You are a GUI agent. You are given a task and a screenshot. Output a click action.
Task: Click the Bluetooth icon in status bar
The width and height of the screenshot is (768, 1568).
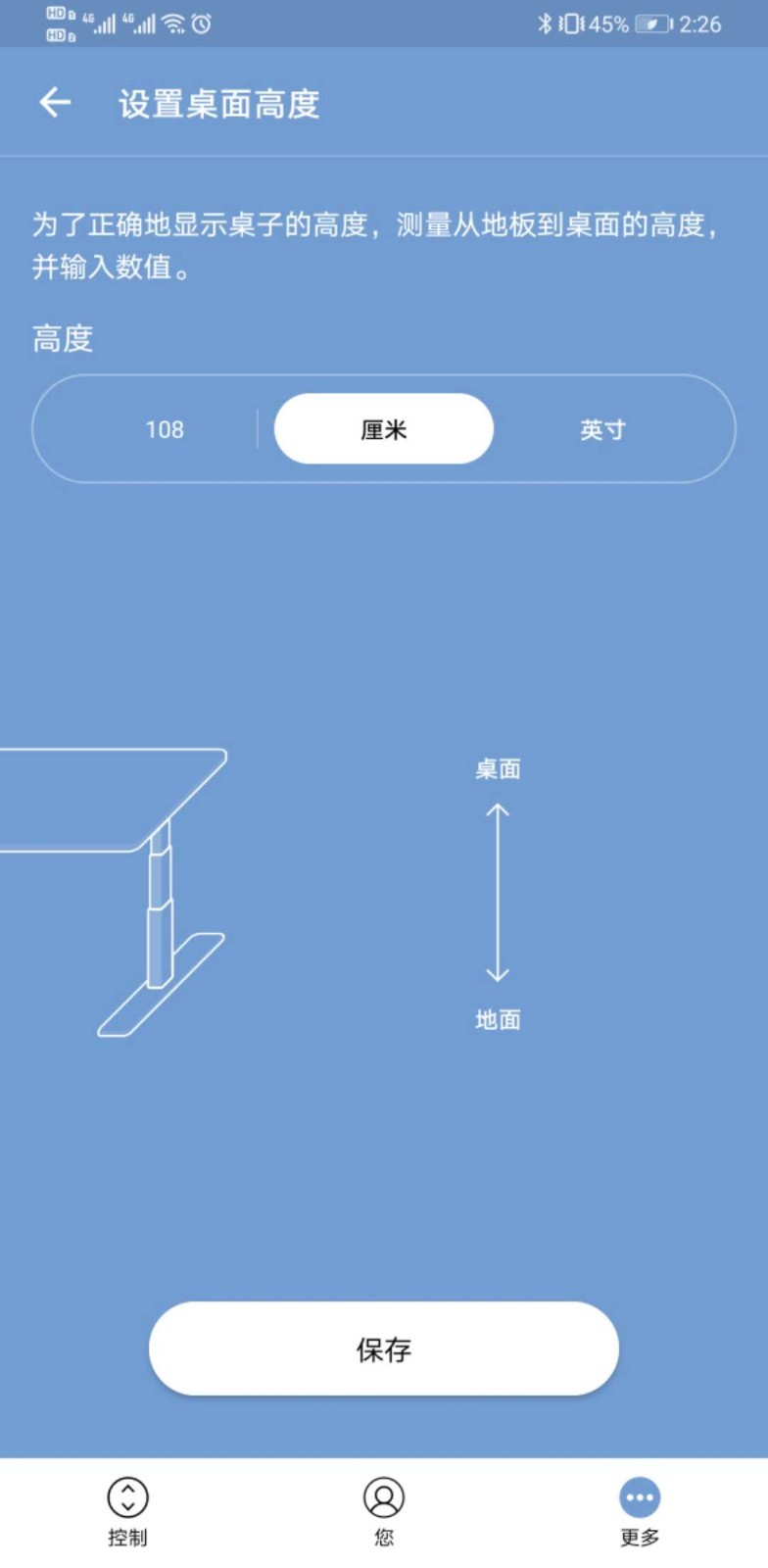tap(546, 23)
